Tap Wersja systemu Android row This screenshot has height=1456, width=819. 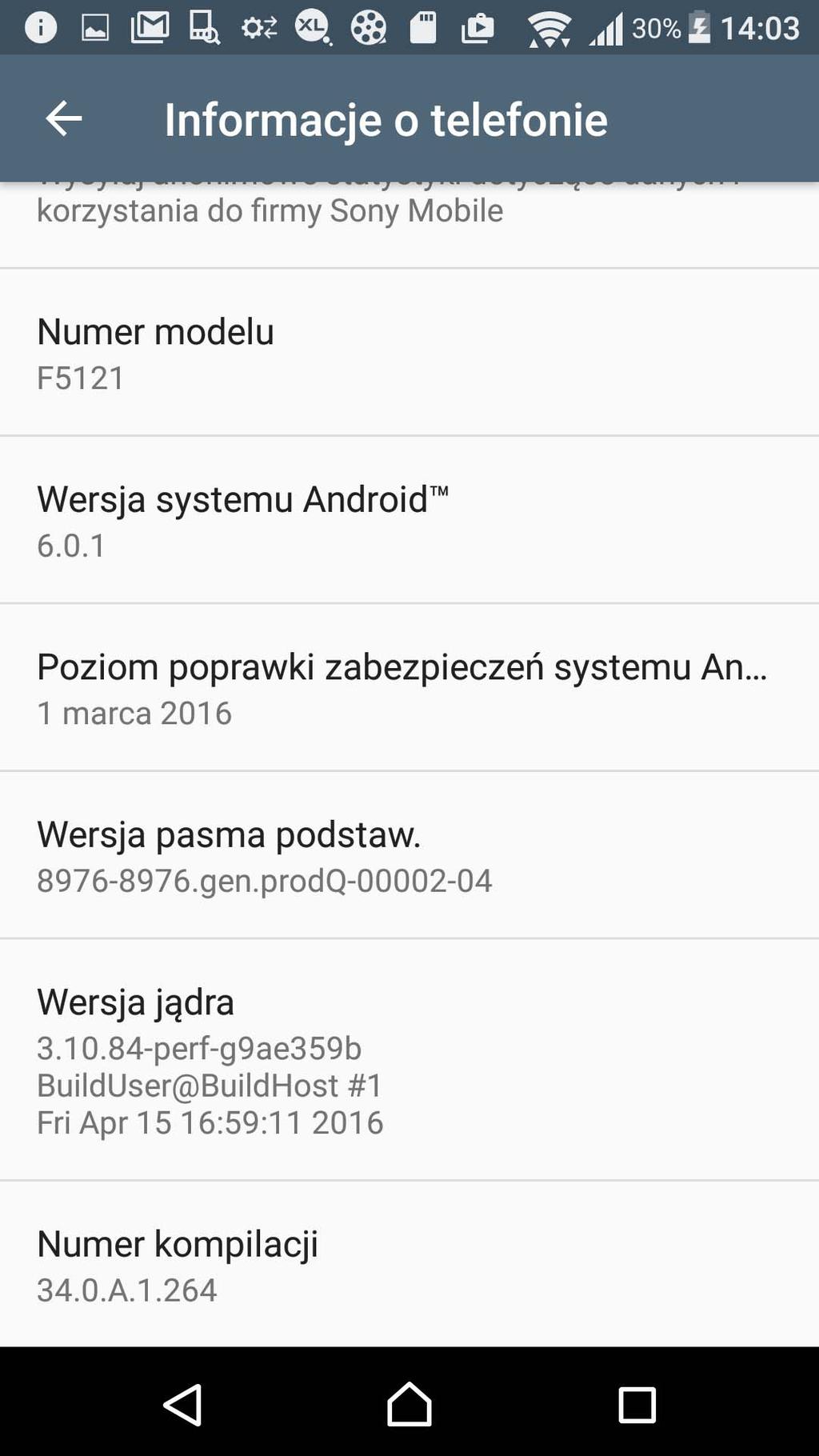(x=409, y=520)
